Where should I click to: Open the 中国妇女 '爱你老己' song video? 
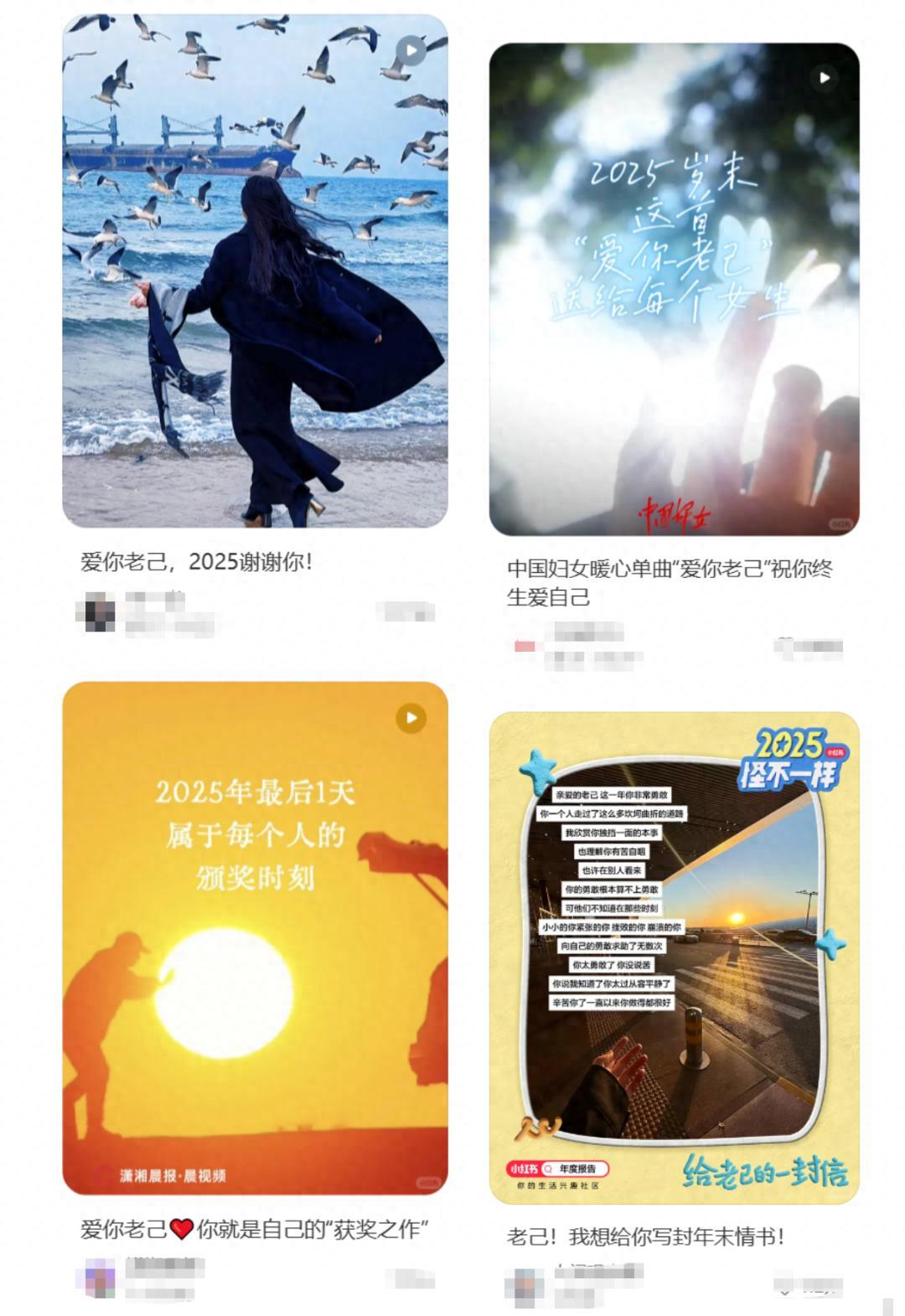coord(674,289)
